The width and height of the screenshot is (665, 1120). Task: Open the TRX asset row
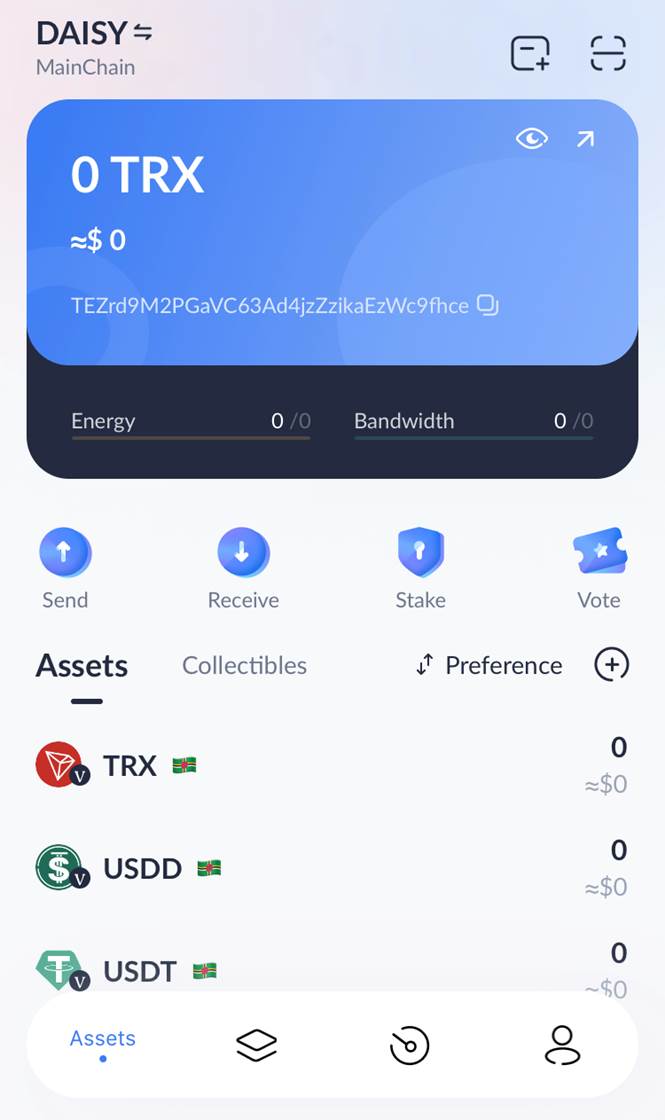point(332,766)
